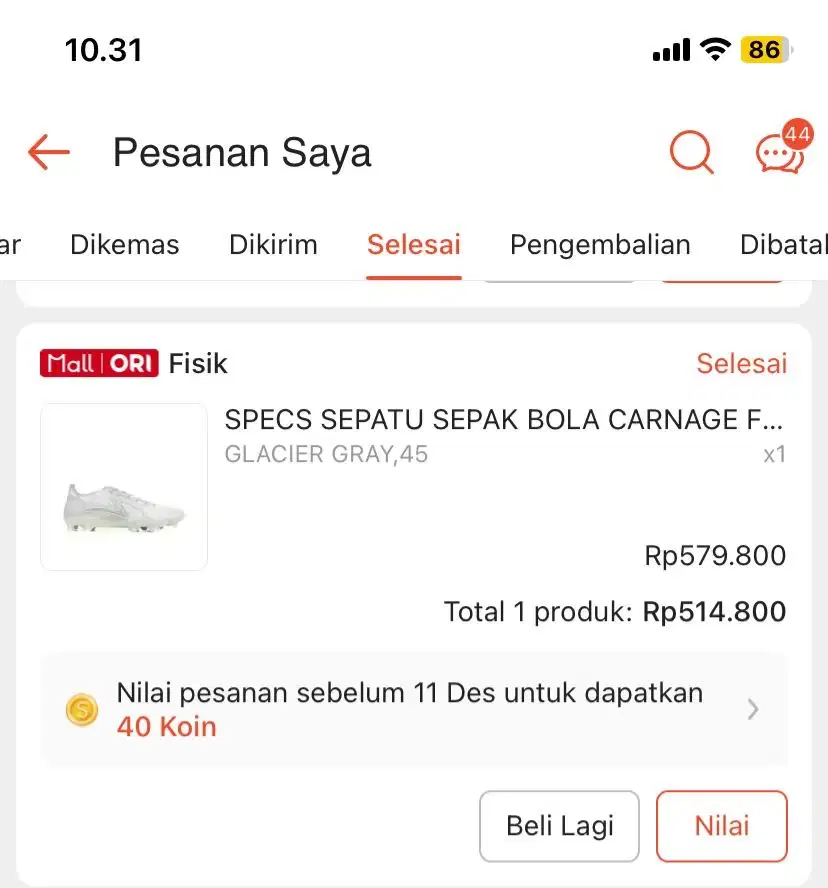This screenshot has height=888, width=828.
Task: Tap Nilai to rate the order
Action: click(721, 826)
